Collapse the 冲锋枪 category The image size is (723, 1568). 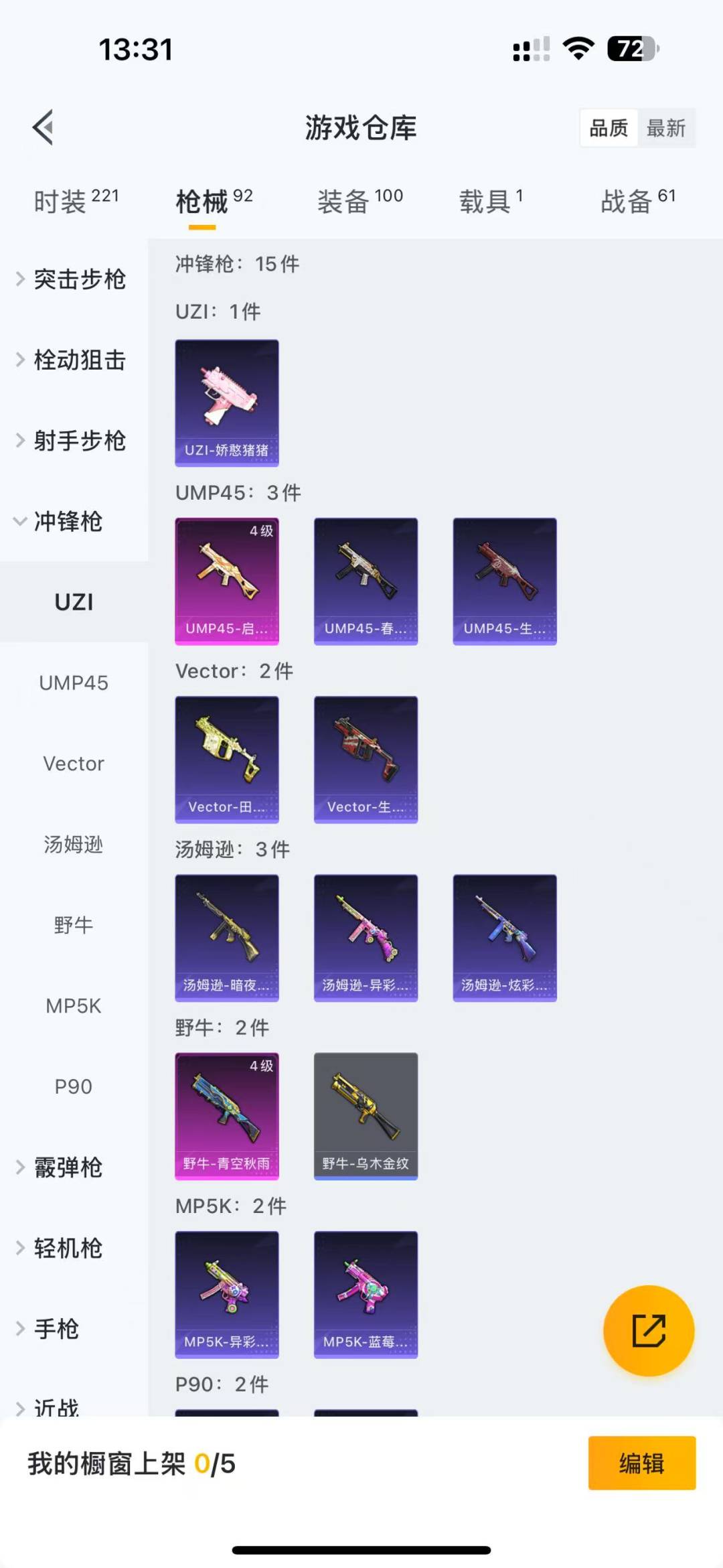click(x=74, y=521)
